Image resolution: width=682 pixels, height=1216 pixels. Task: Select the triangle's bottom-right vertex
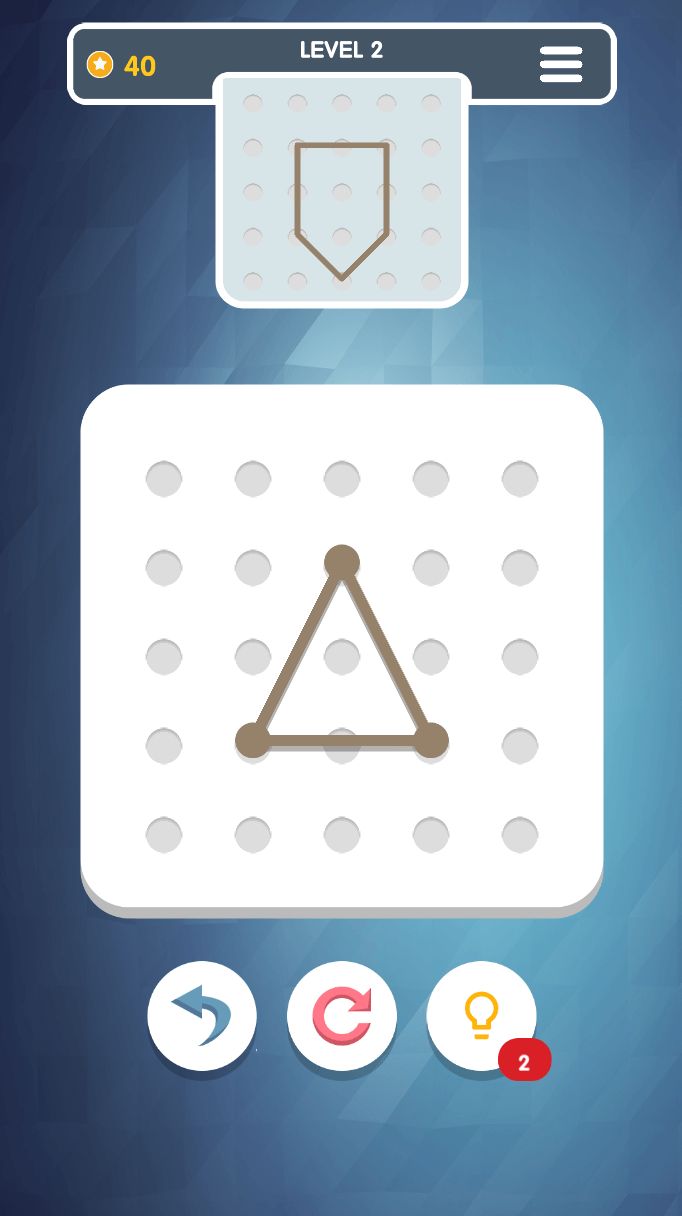click(x=431, y=741)
